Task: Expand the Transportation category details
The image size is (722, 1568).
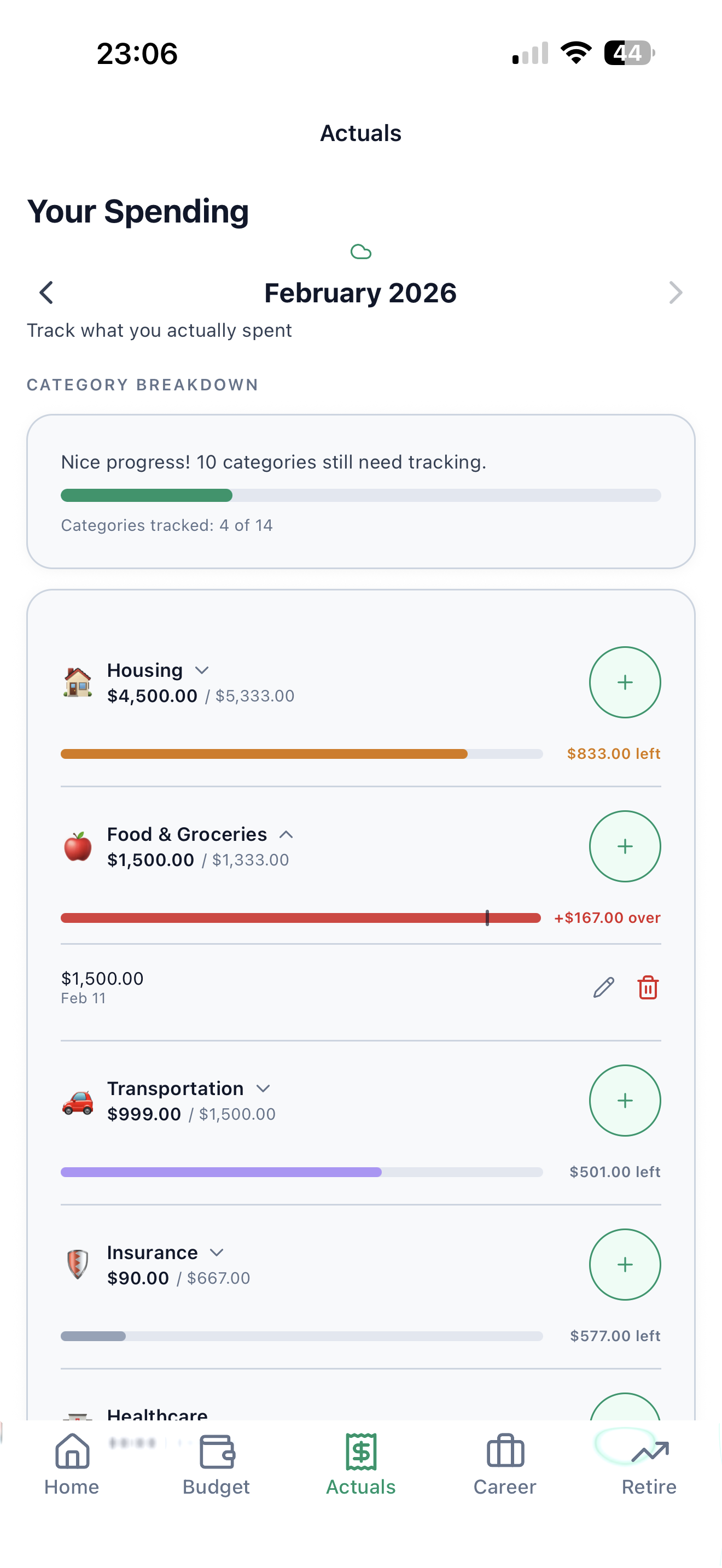Action: point(263,1089)
